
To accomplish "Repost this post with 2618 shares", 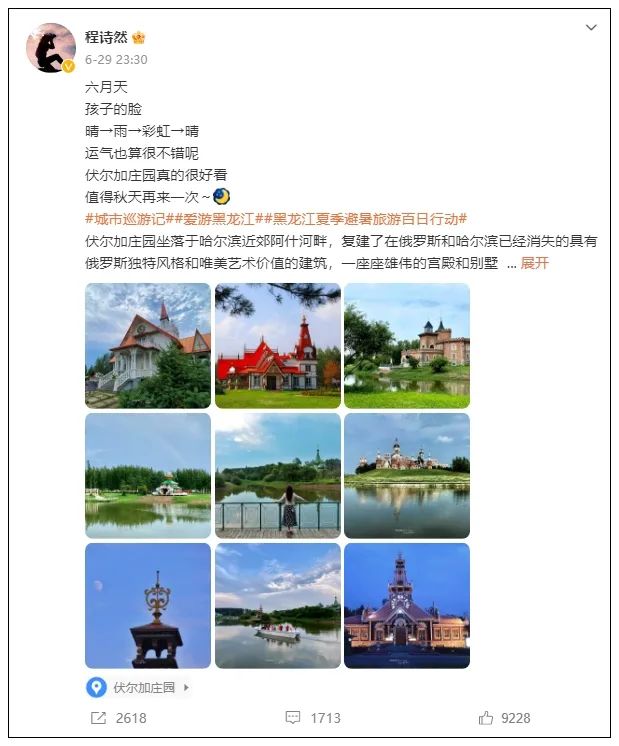I will pyautogui.click(x=119, y=717).
